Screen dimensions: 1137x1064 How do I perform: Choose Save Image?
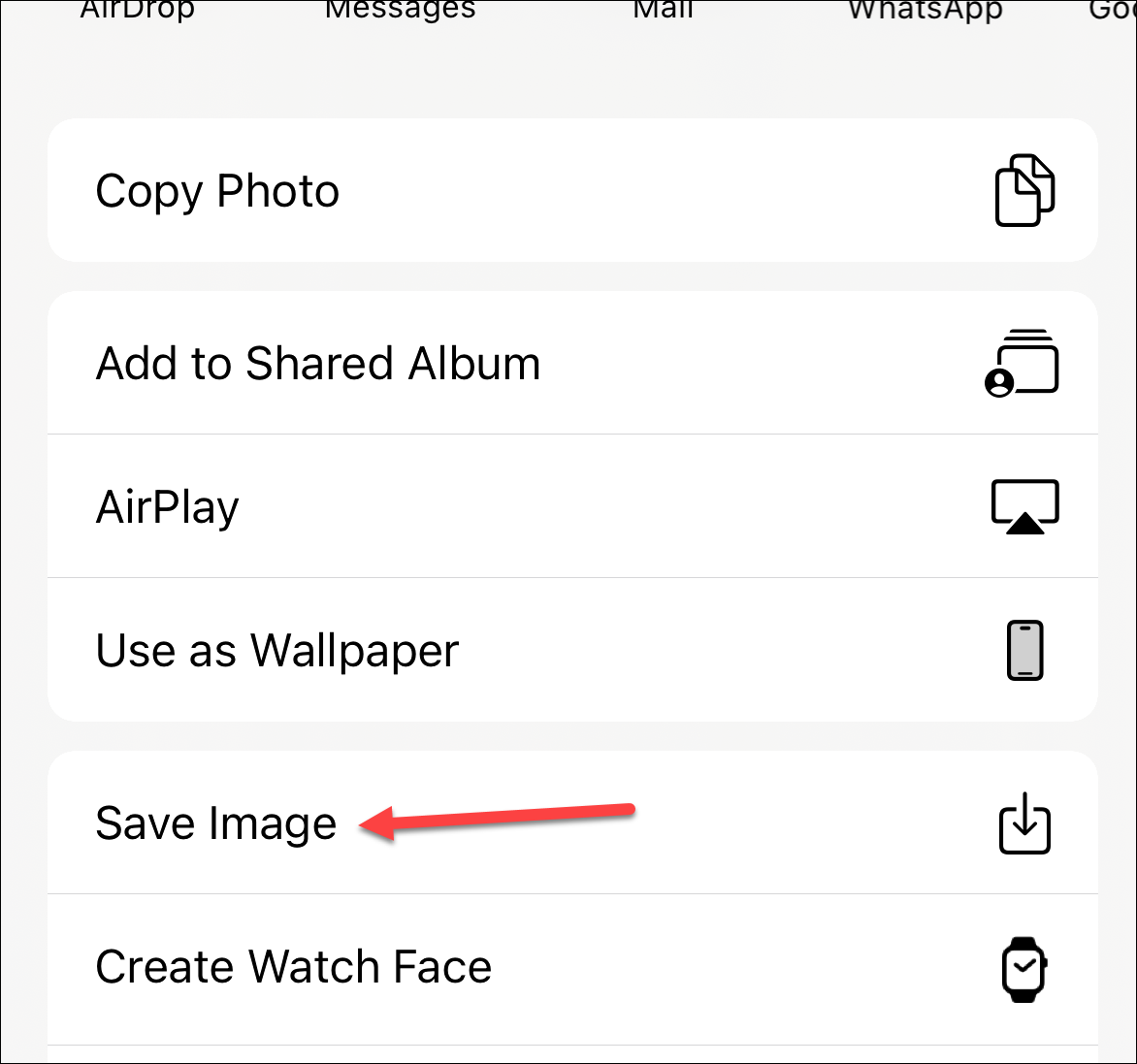point(572,823)
